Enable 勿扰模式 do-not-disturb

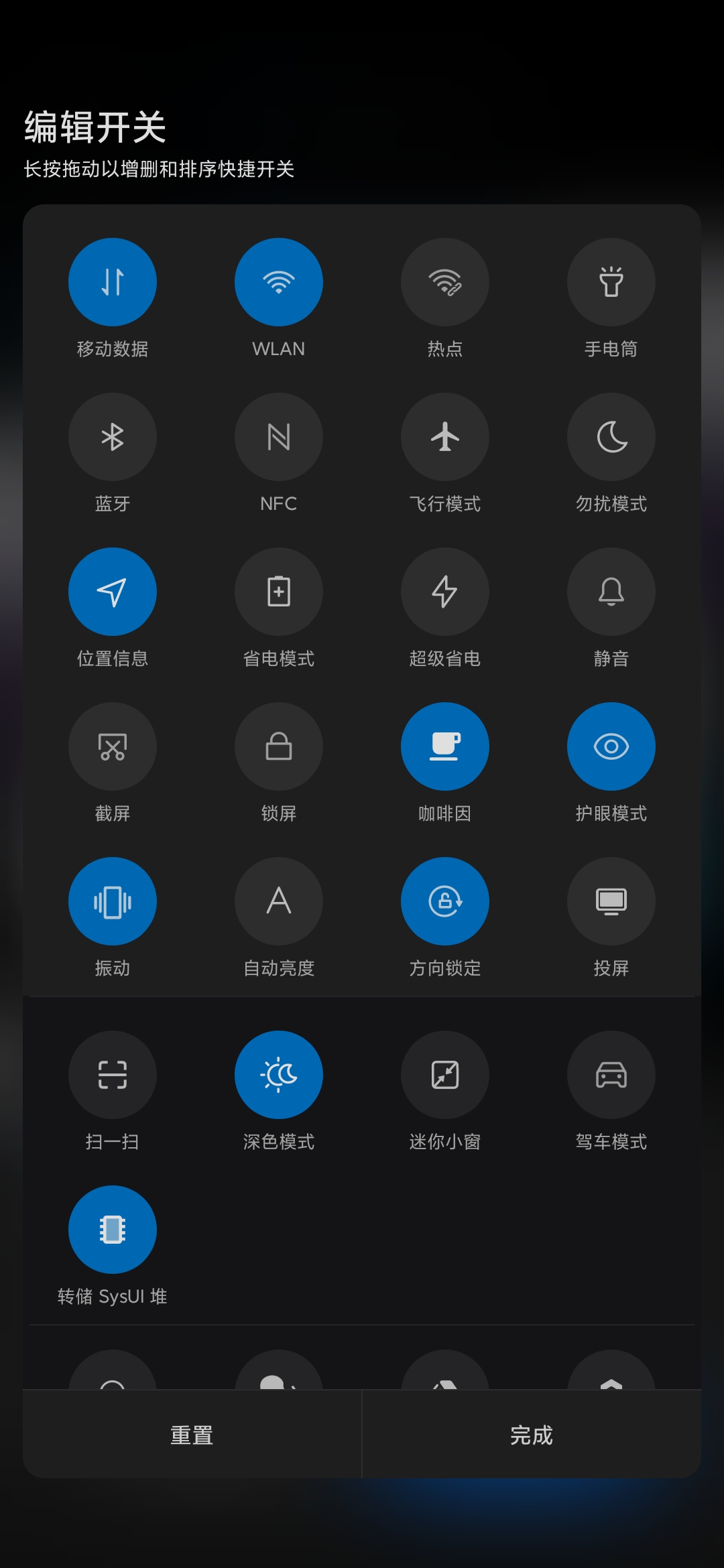[x=611, y=437]
